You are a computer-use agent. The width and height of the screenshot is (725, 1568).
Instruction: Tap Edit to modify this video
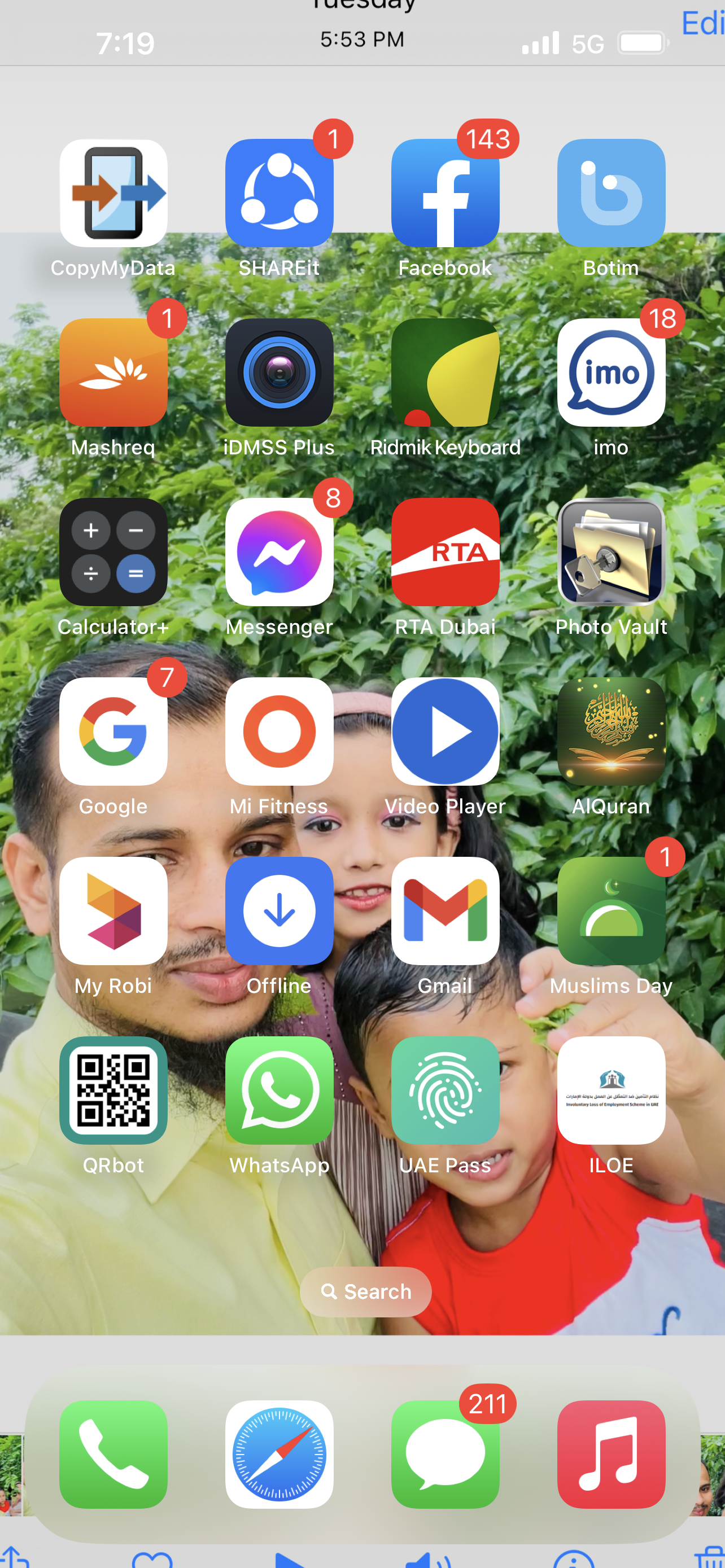[x=702, y=23]
